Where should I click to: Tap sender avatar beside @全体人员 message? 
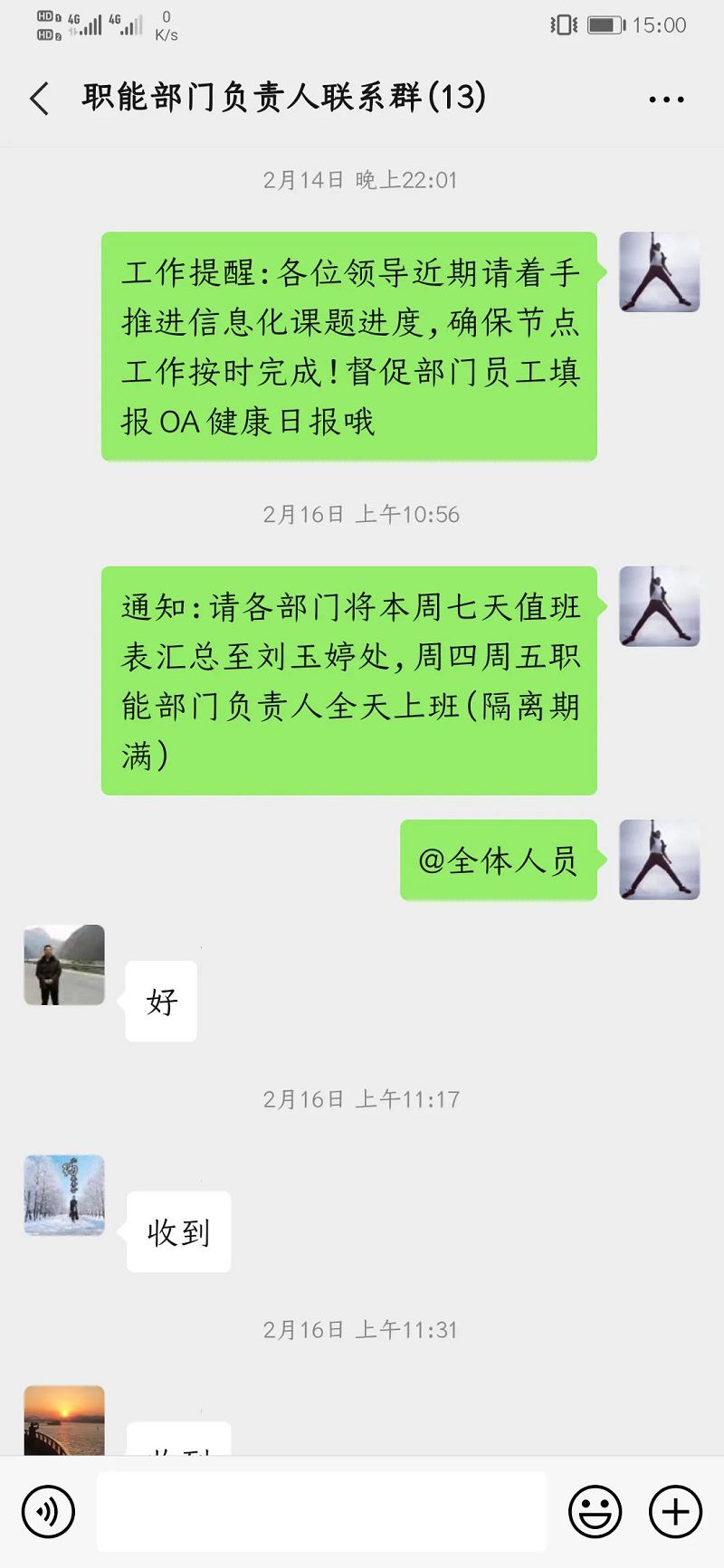click(x=659, y=860)
